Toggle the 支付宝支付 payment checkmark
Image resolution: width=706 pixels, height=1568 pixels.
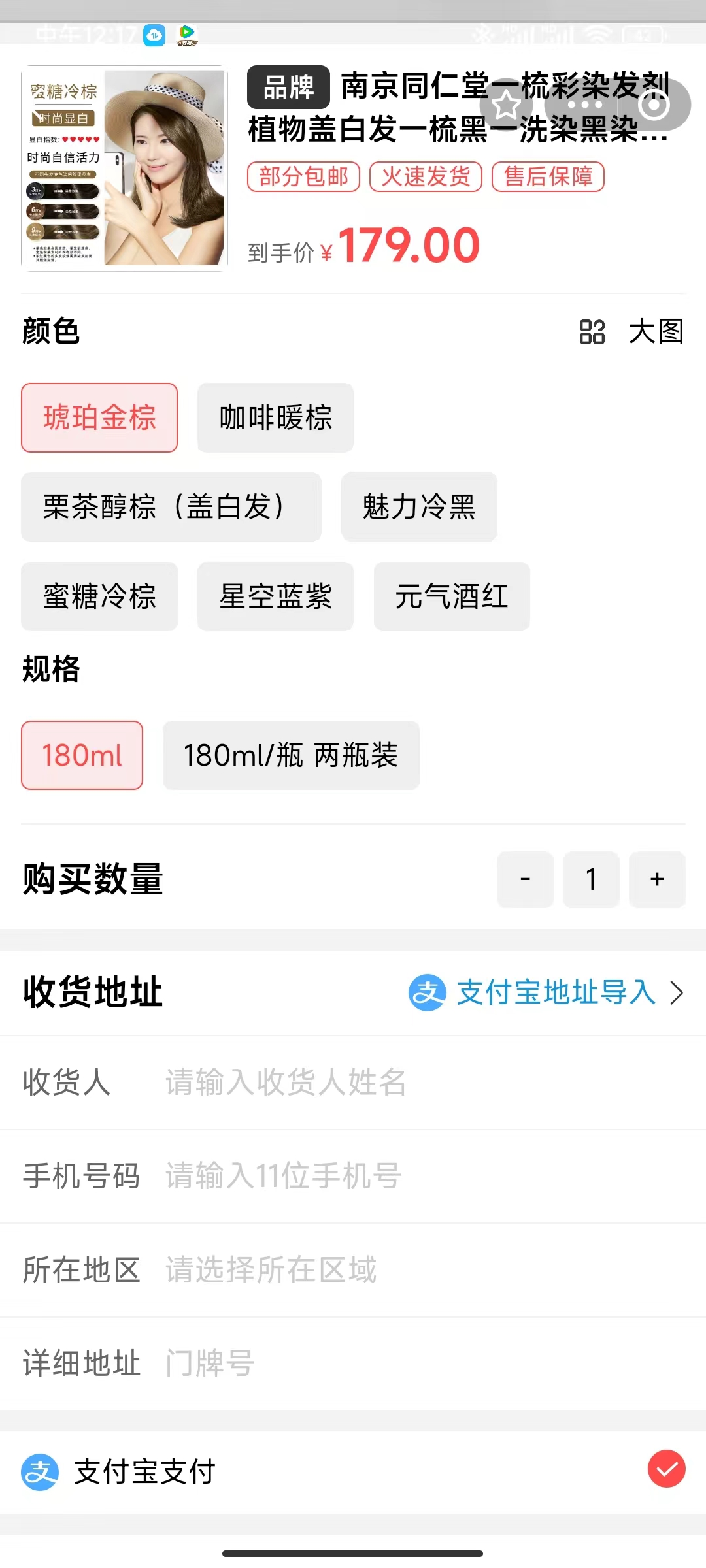click(666, 1469)
